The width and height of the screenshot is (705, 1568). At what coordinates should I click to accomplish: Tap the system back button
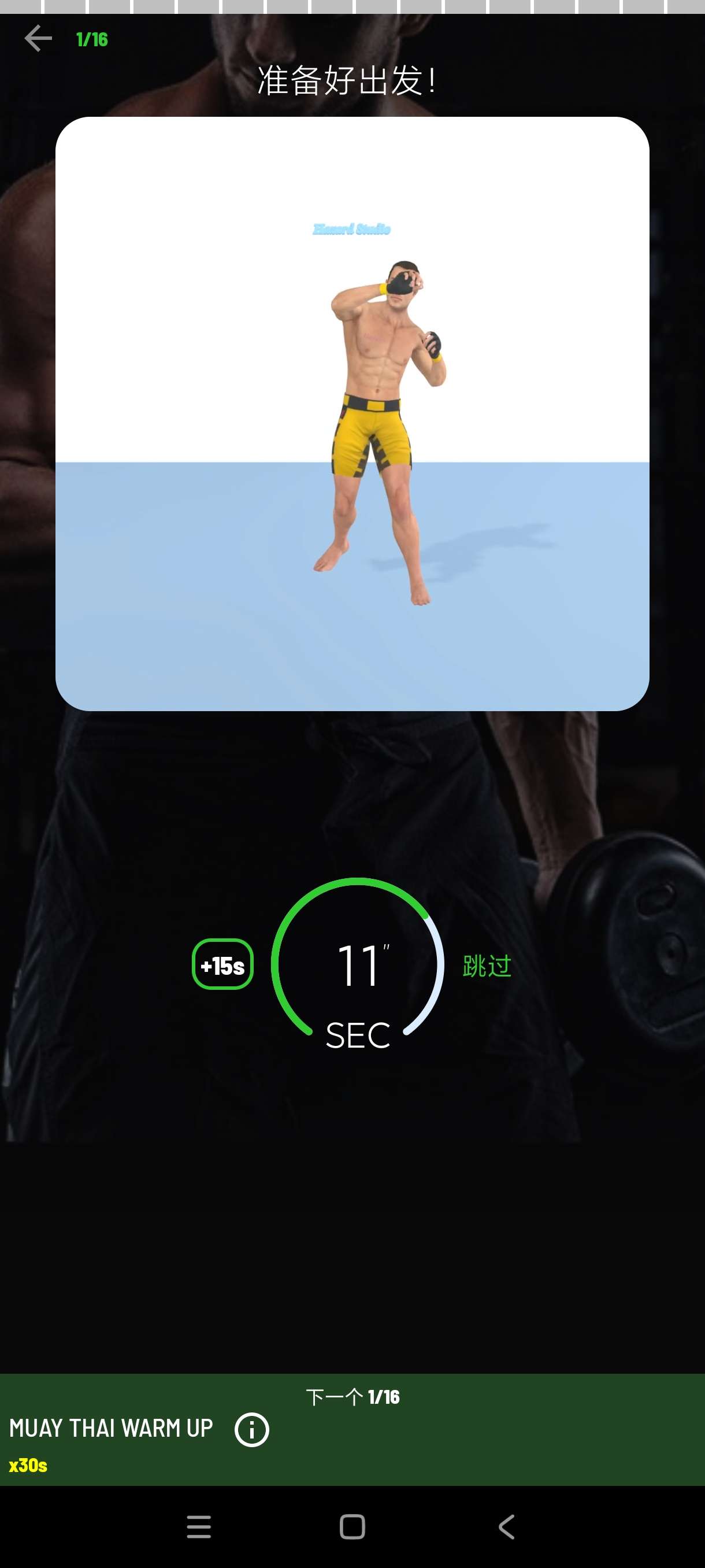click(x=506, y=1526)
